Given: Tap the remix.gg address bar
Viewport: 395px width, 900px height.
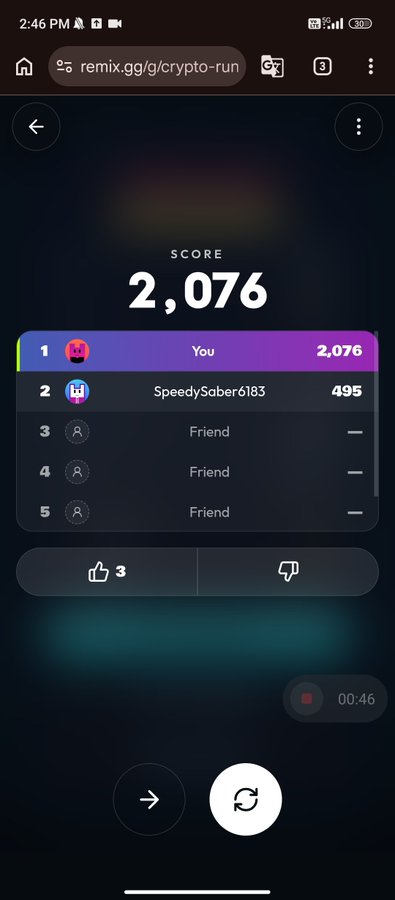Looking at the screenshot, I should (148, 67).
